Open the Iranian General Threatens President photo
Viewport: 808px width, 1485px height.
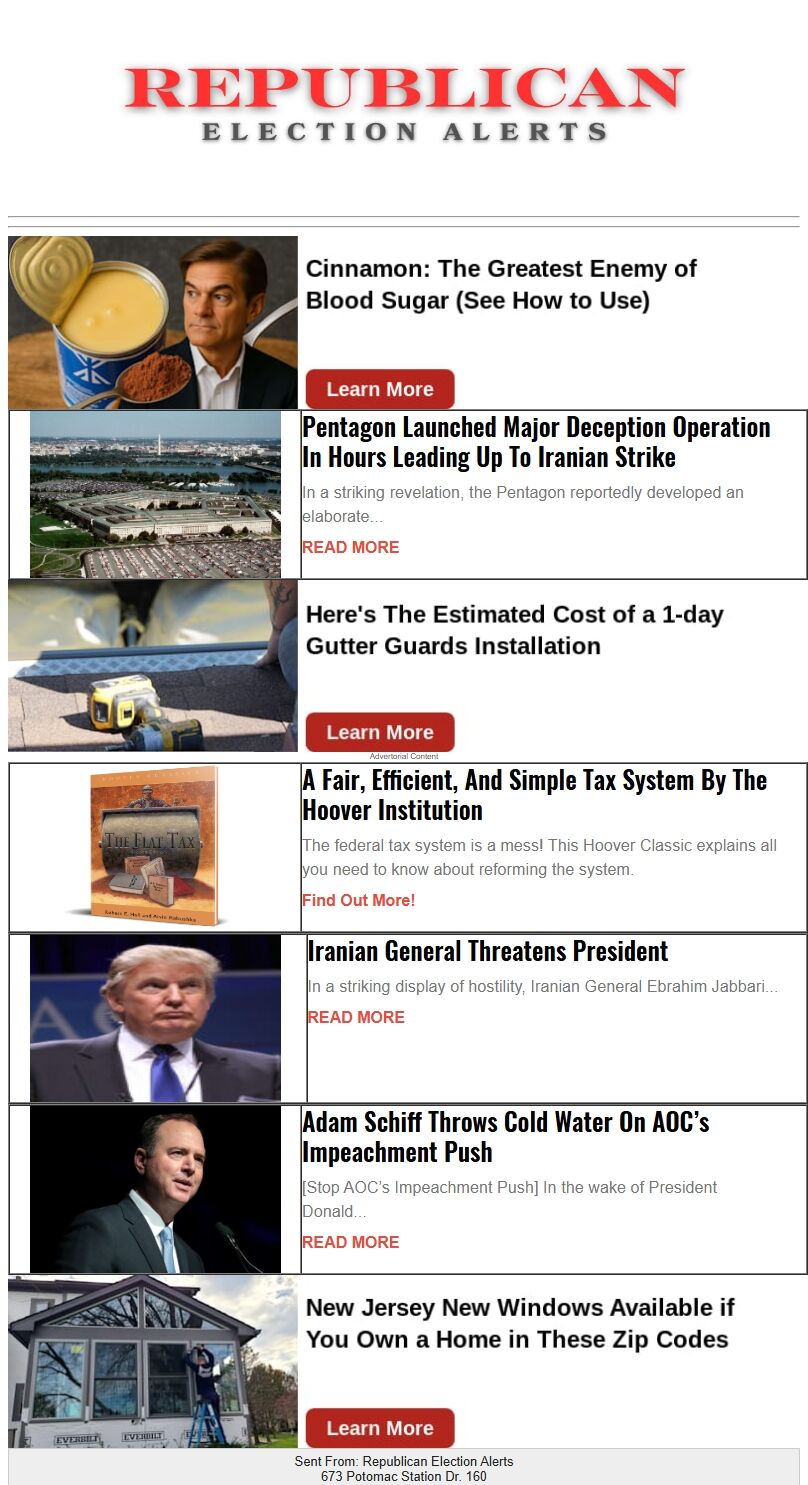coord(155,1018)
